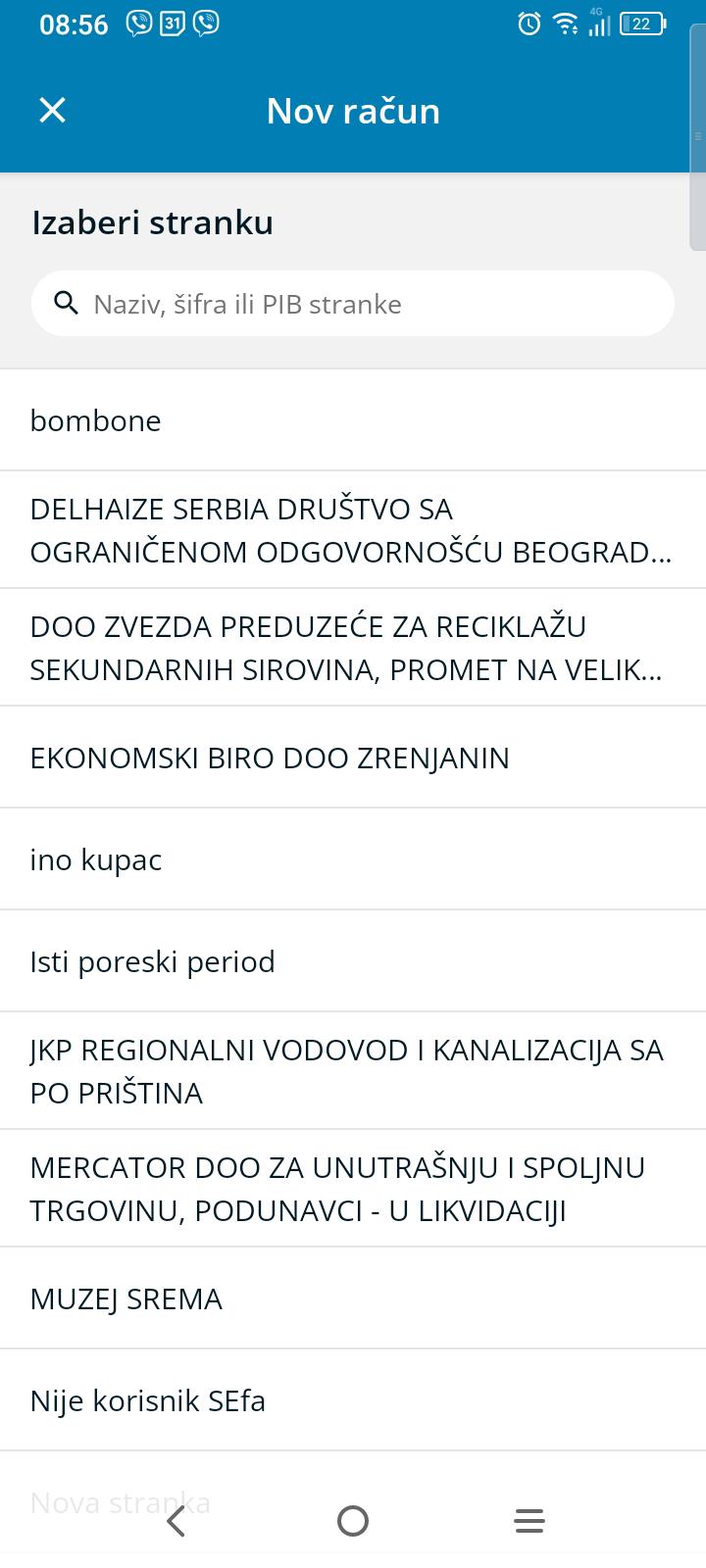Pick MERCATOR DOO from the list
Viewport: 706px width, 1568px height.
point(353,1189)
